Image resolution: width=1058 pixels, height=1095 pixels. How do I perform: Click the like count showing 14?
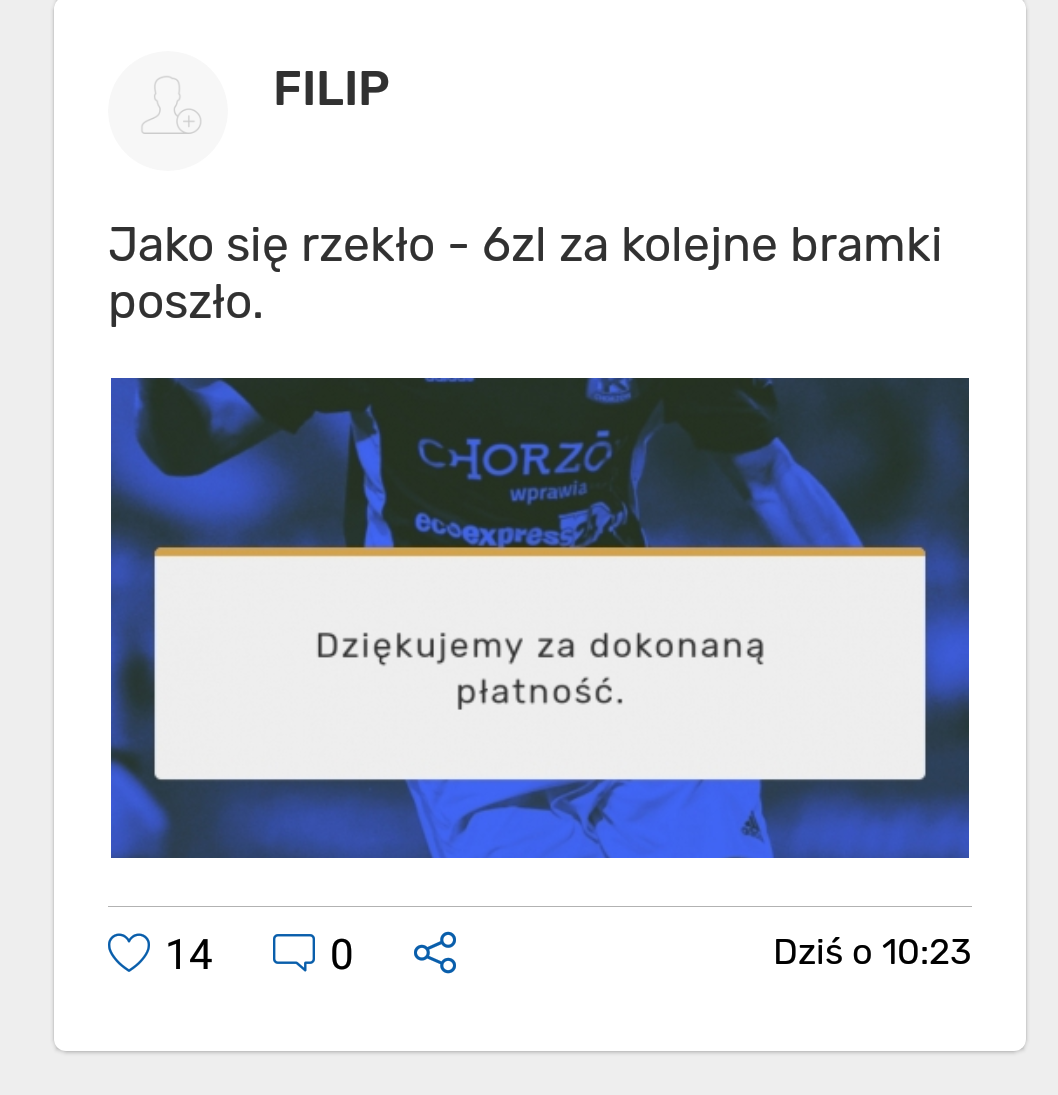pos(190,954)
